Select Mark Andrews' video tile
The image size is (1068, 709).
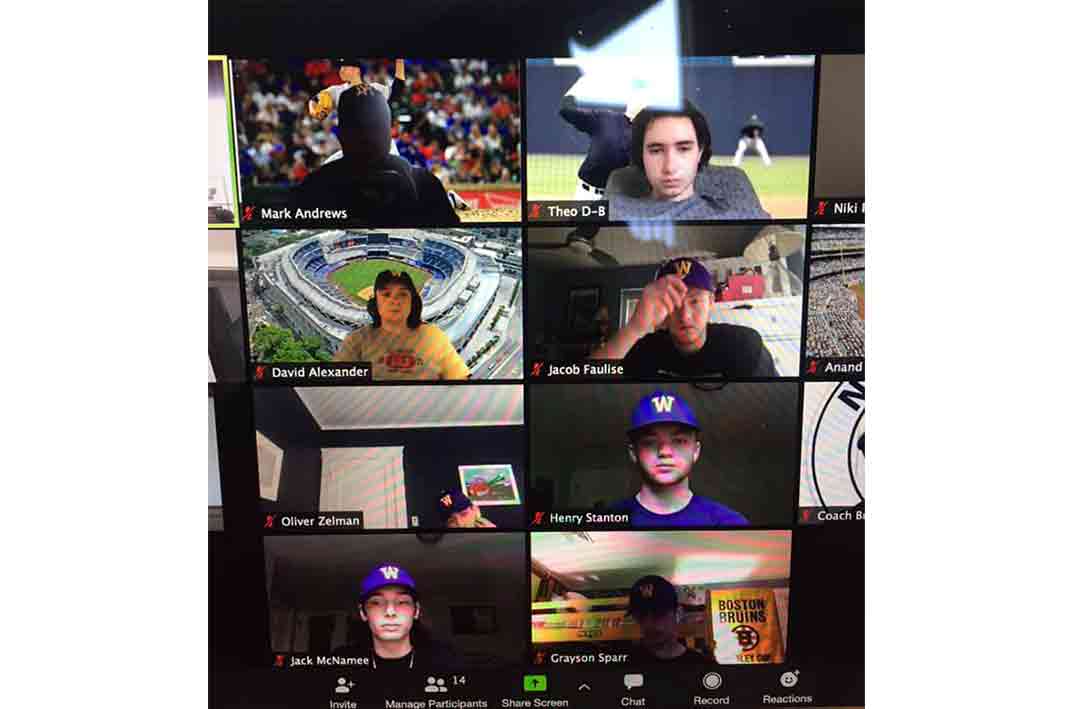tap(378, 138)
